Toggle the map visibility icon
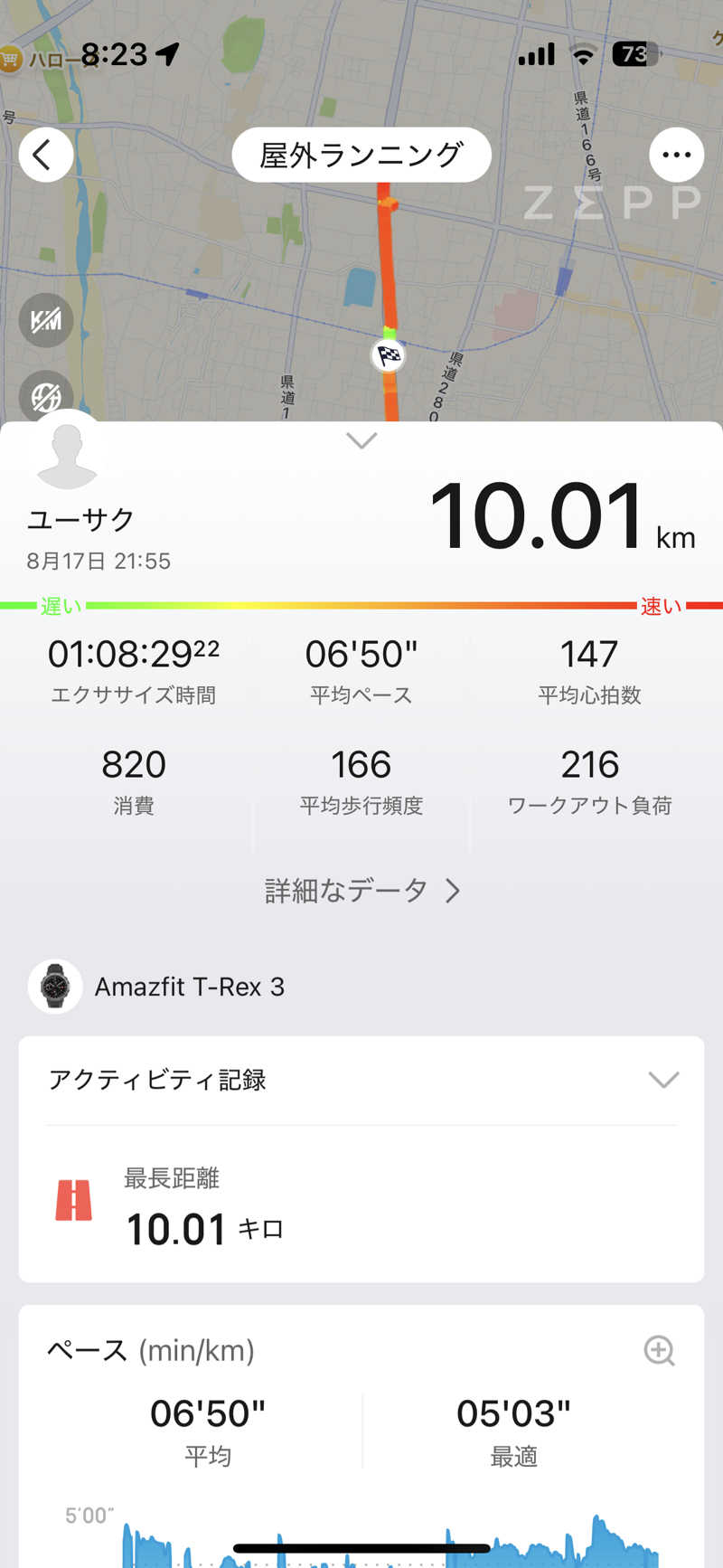The image size is (723, 1568). click(x=46, y=396)
